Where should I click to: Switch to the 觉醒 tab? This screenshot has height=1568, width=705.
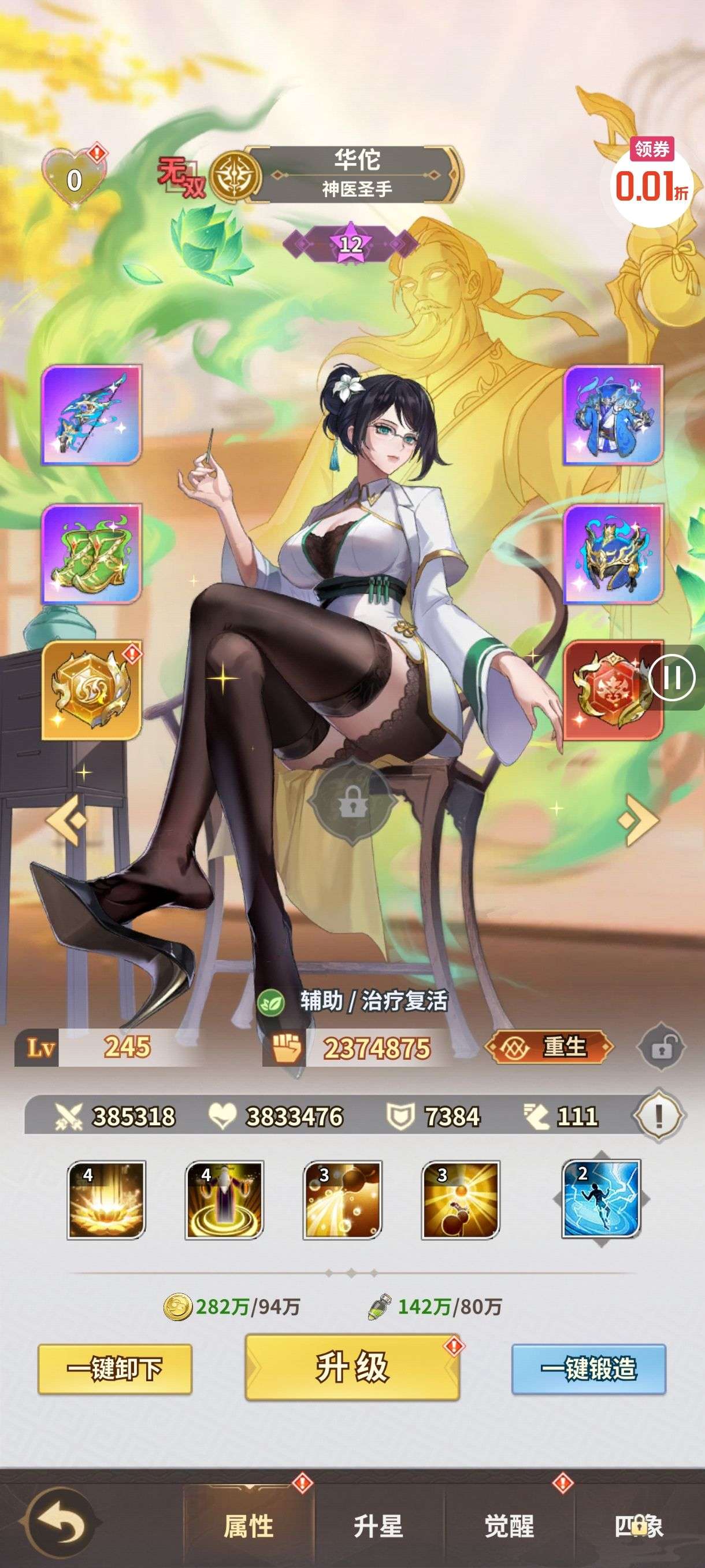click(509, 1526)
